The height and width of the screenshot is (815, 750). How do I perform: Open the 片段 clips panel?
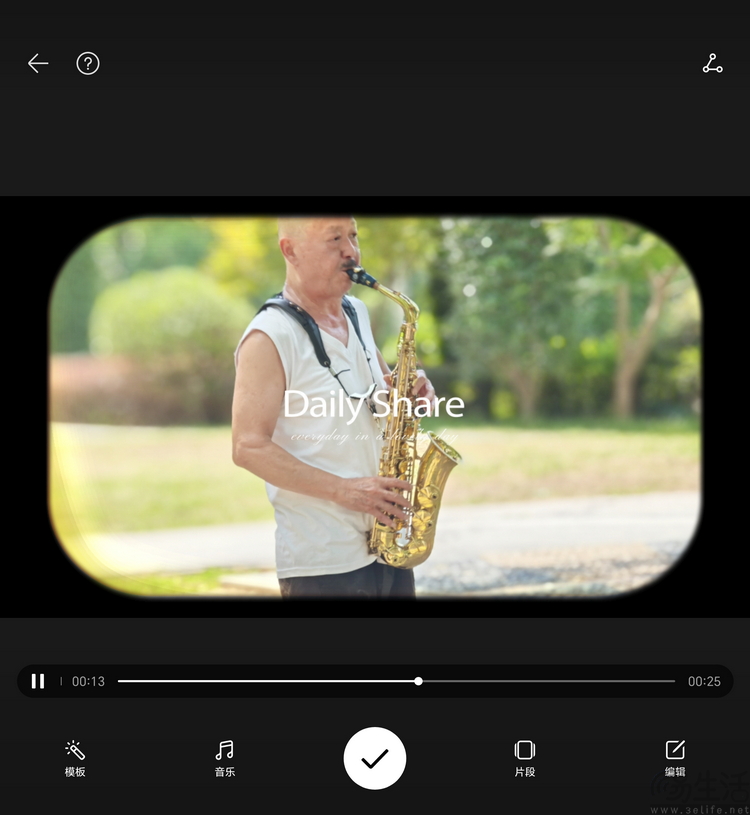(x=525, y=758)
